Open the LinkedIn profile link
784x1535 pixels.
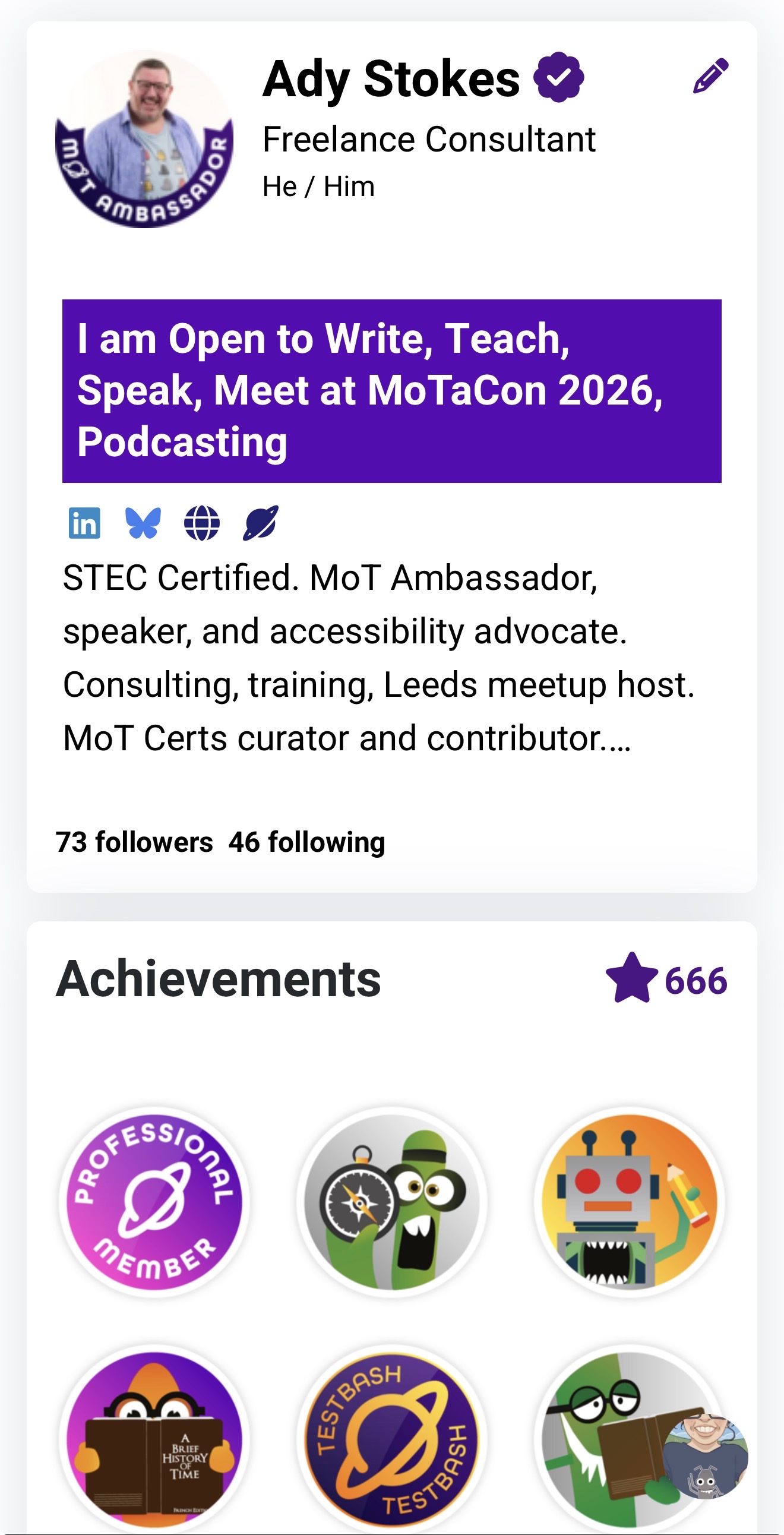point(84,523)
